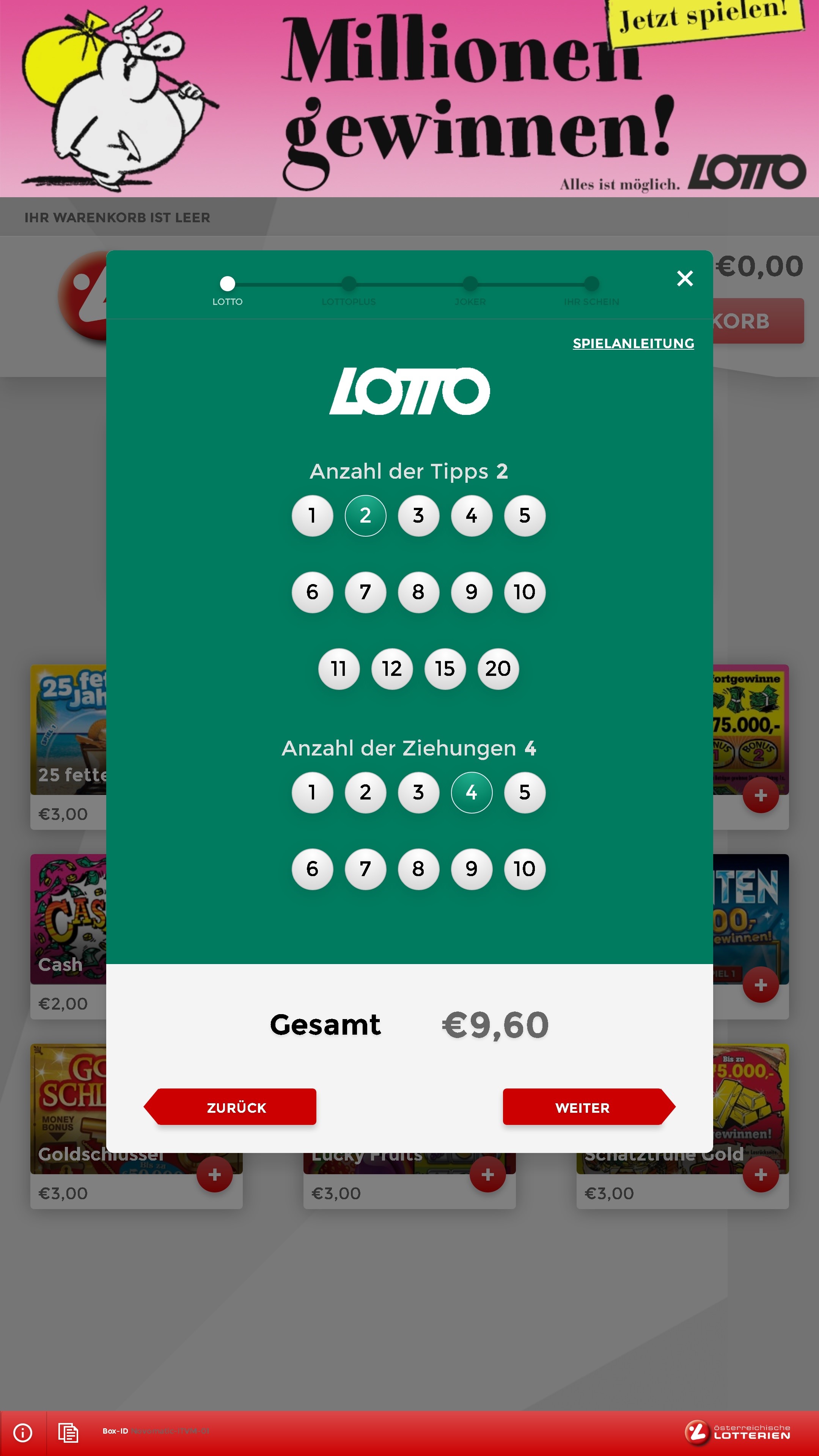Open the Spielanleitung link
Viewport: 819px width, 1456px height.
[x=633, y=343]
